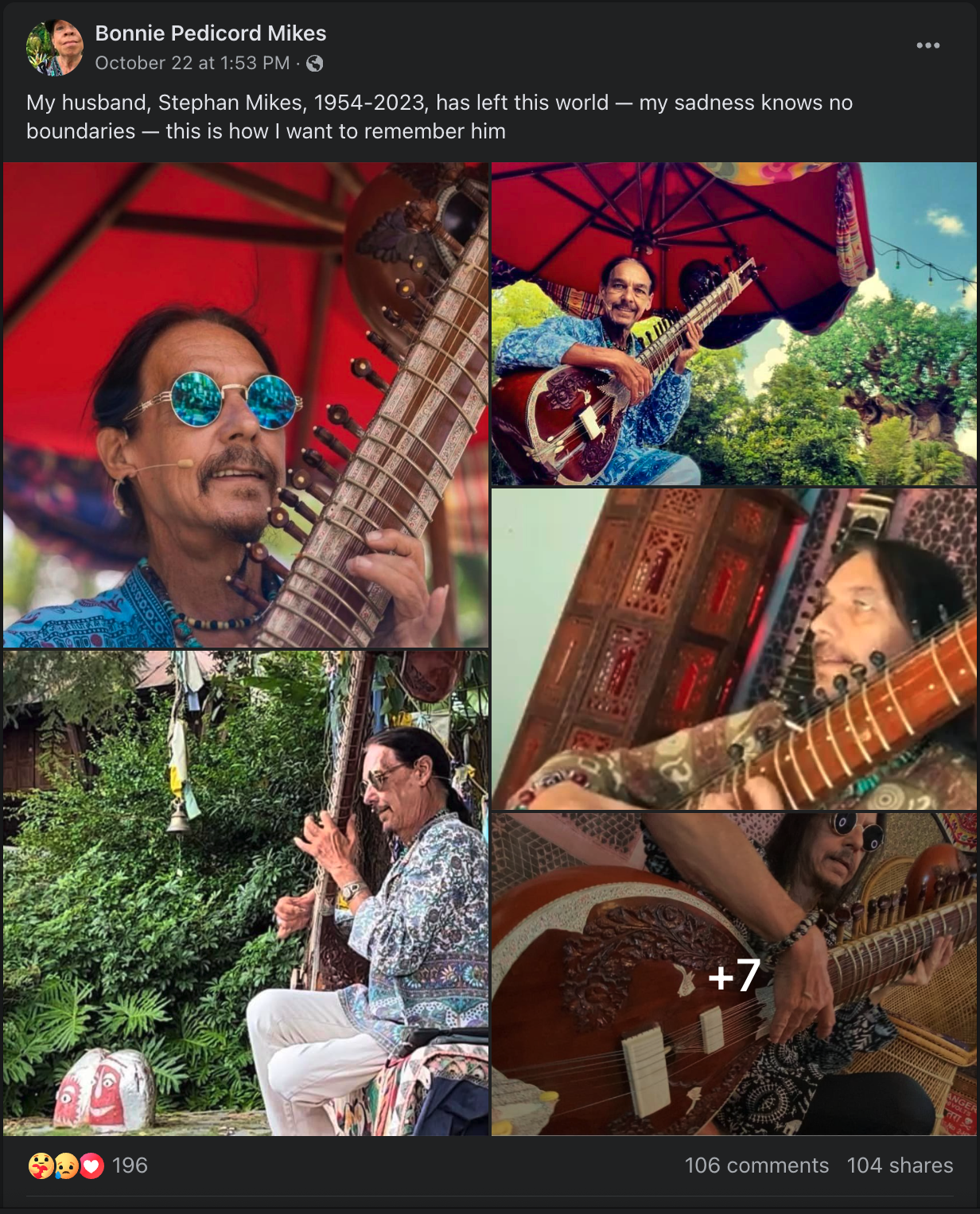The width and height of the screenshot is (980, 1214).
Task: Open Bonnie Pedicord Mikes' profile name link
Action: point(210,33)
